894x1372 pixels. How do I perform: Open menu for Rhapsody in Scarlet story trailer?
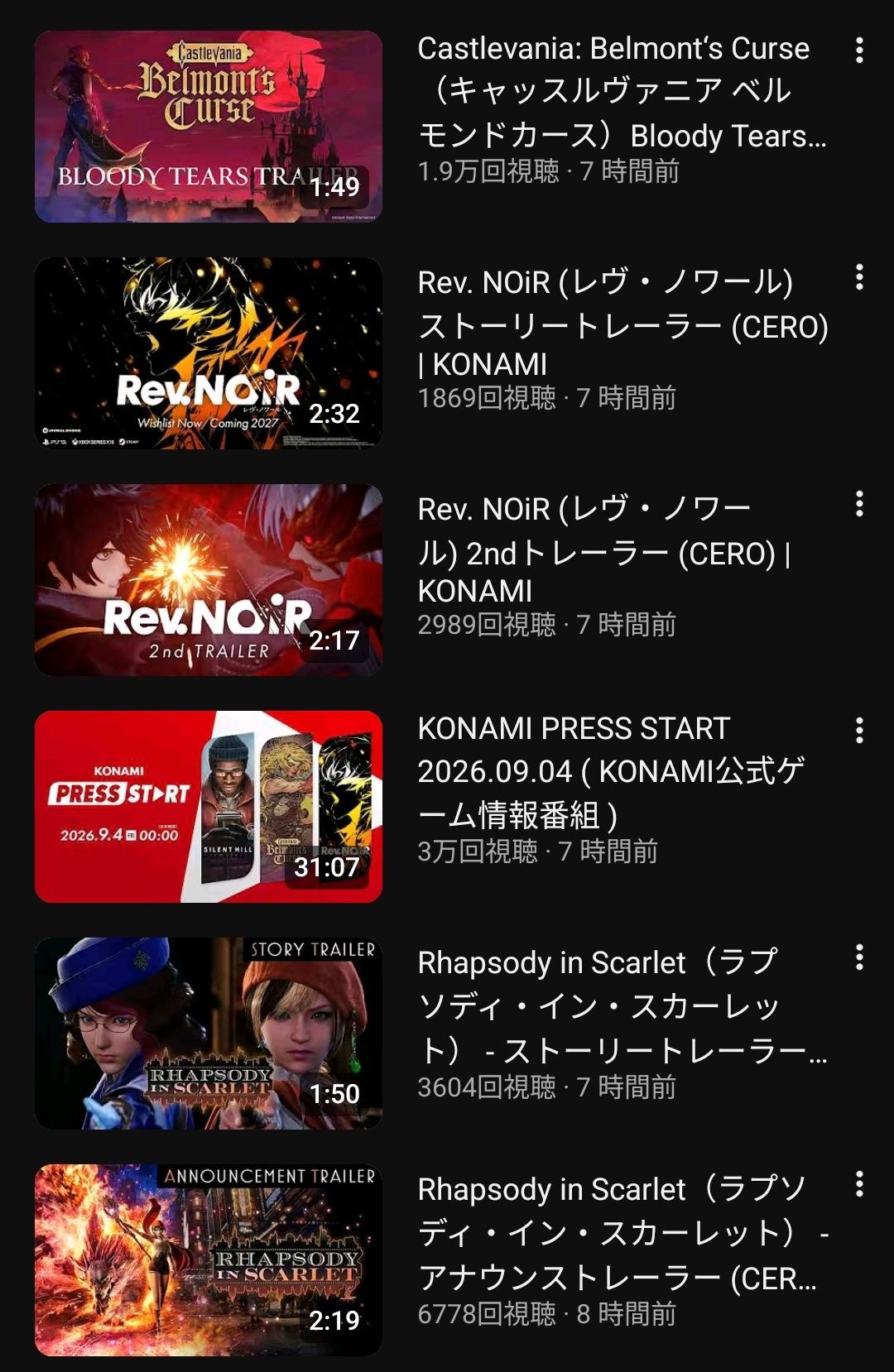click(859, 957)
